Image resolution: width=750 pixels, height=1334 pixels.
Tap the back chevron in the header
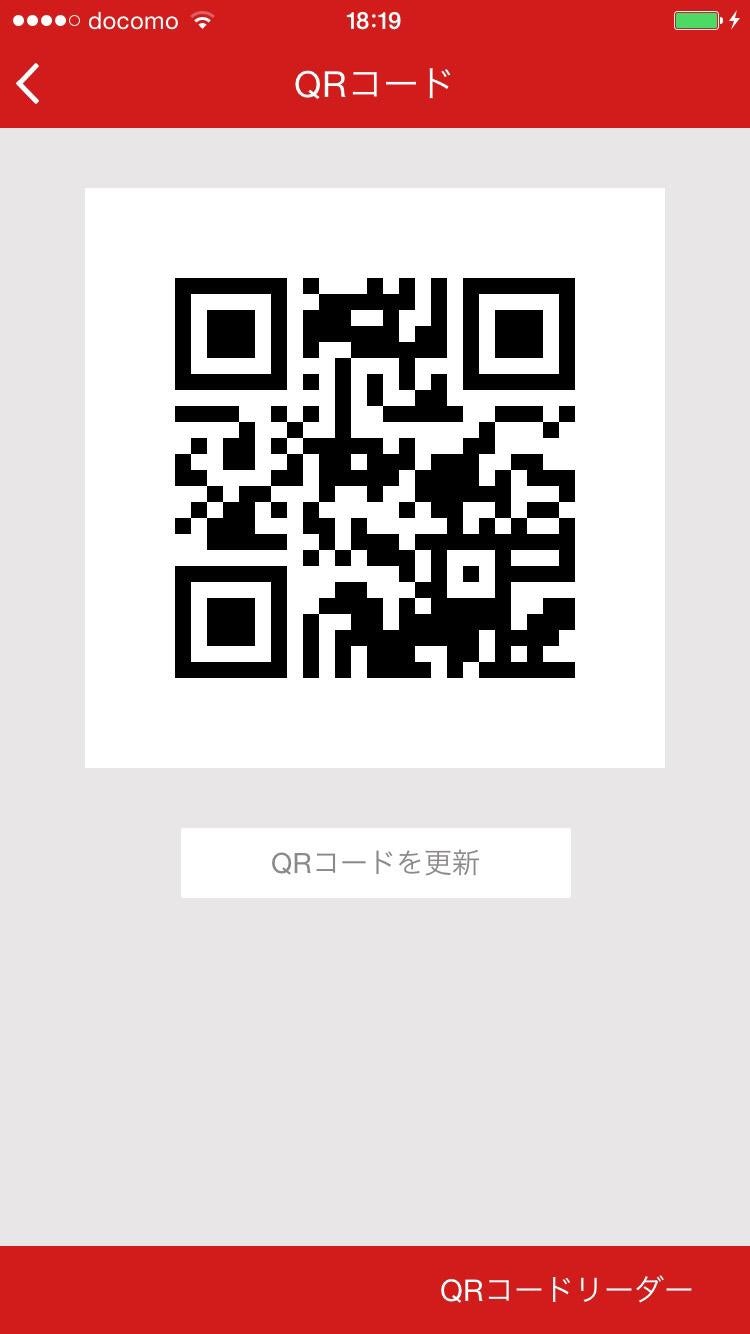tap(28, 84)
